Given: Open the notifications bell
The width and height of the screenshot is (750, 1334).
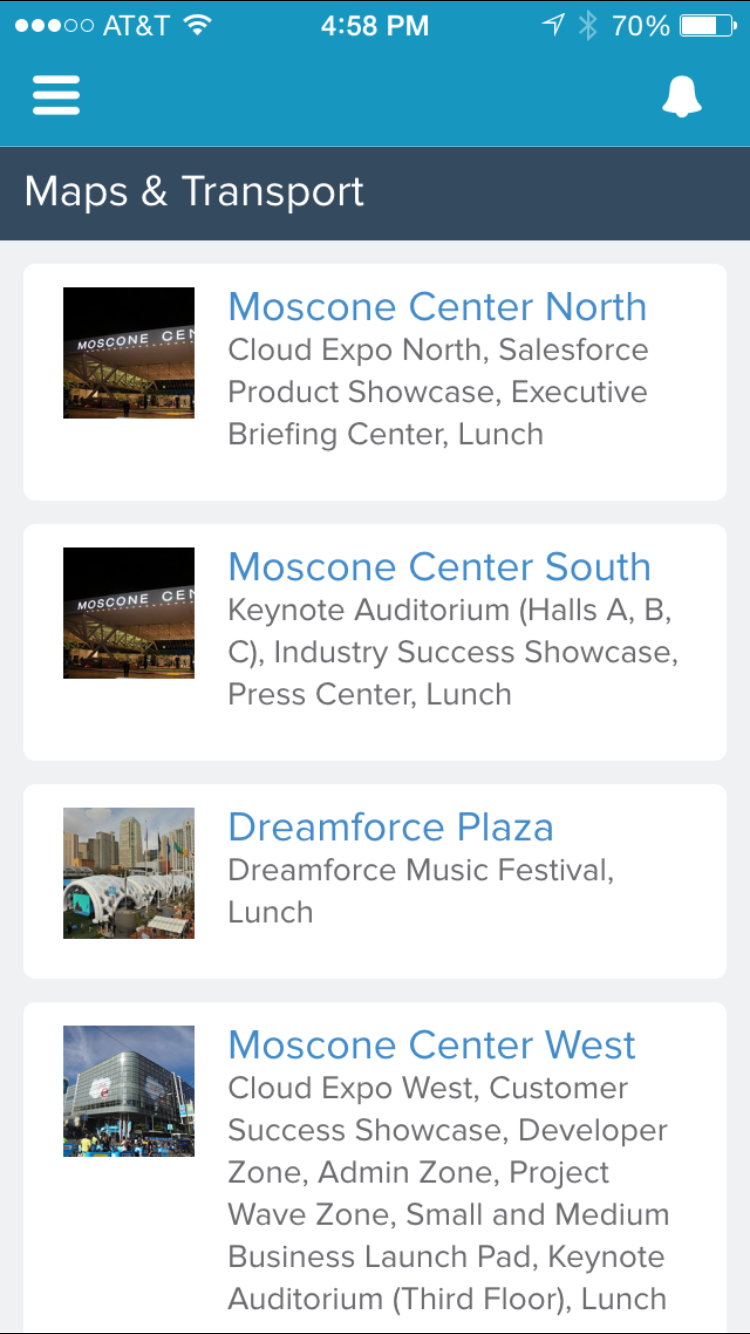Looking at the screenshot, I should 682,97.
